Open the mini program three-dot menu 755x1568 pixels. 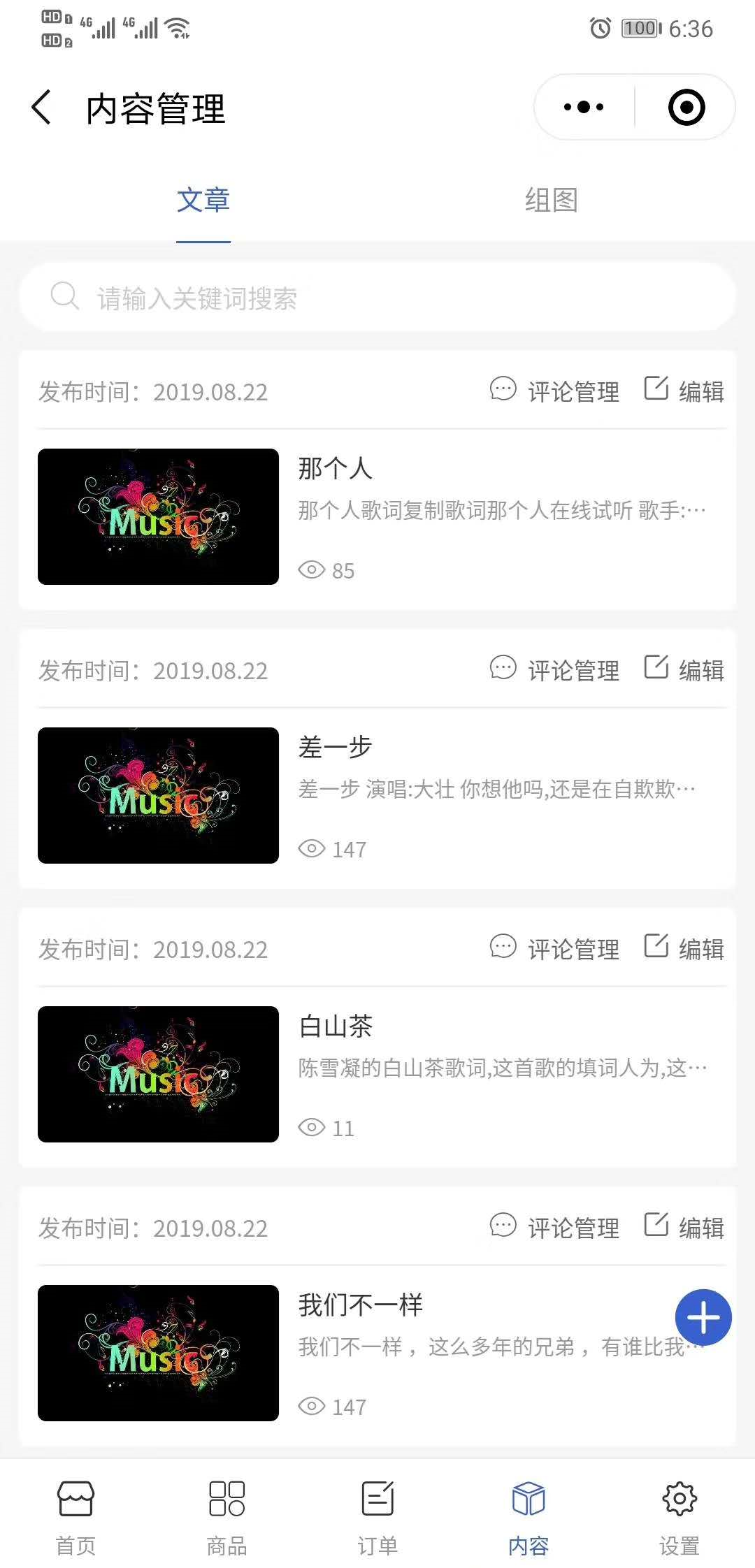584,107
